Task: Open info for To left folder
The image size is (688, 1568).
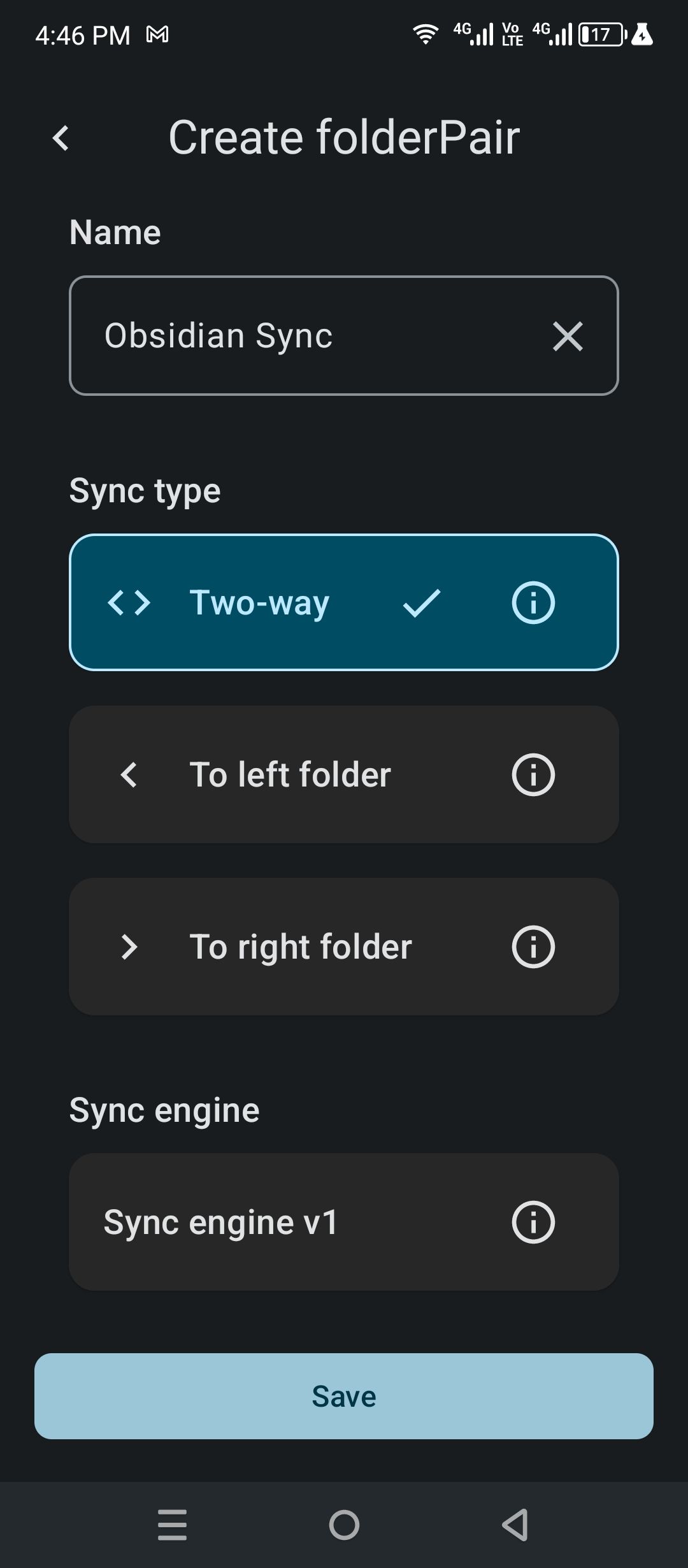Action: click(533, 775)
